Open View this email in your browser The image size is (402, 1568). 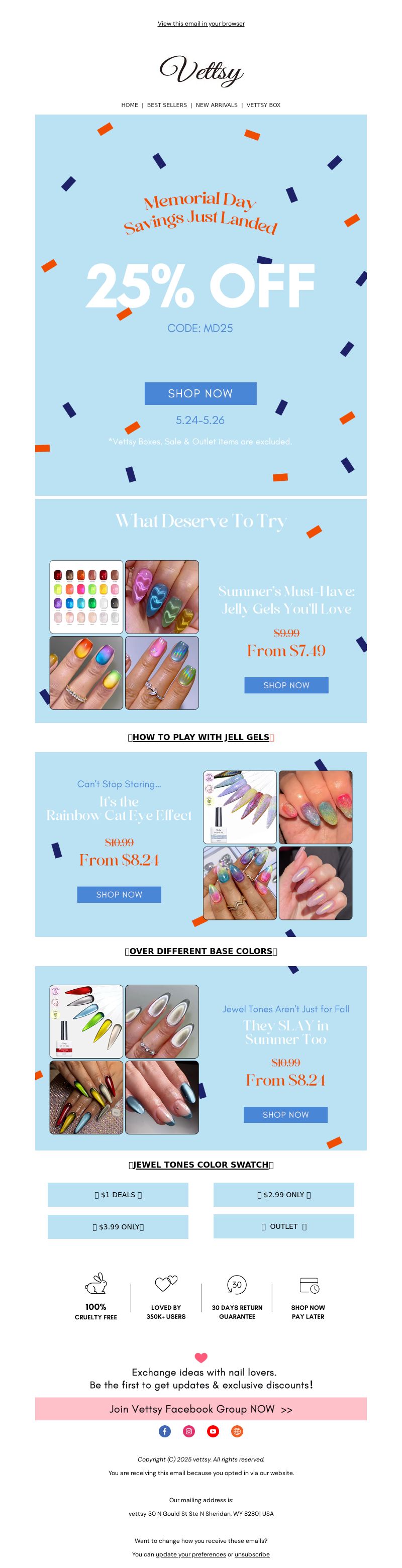(201, 24)
